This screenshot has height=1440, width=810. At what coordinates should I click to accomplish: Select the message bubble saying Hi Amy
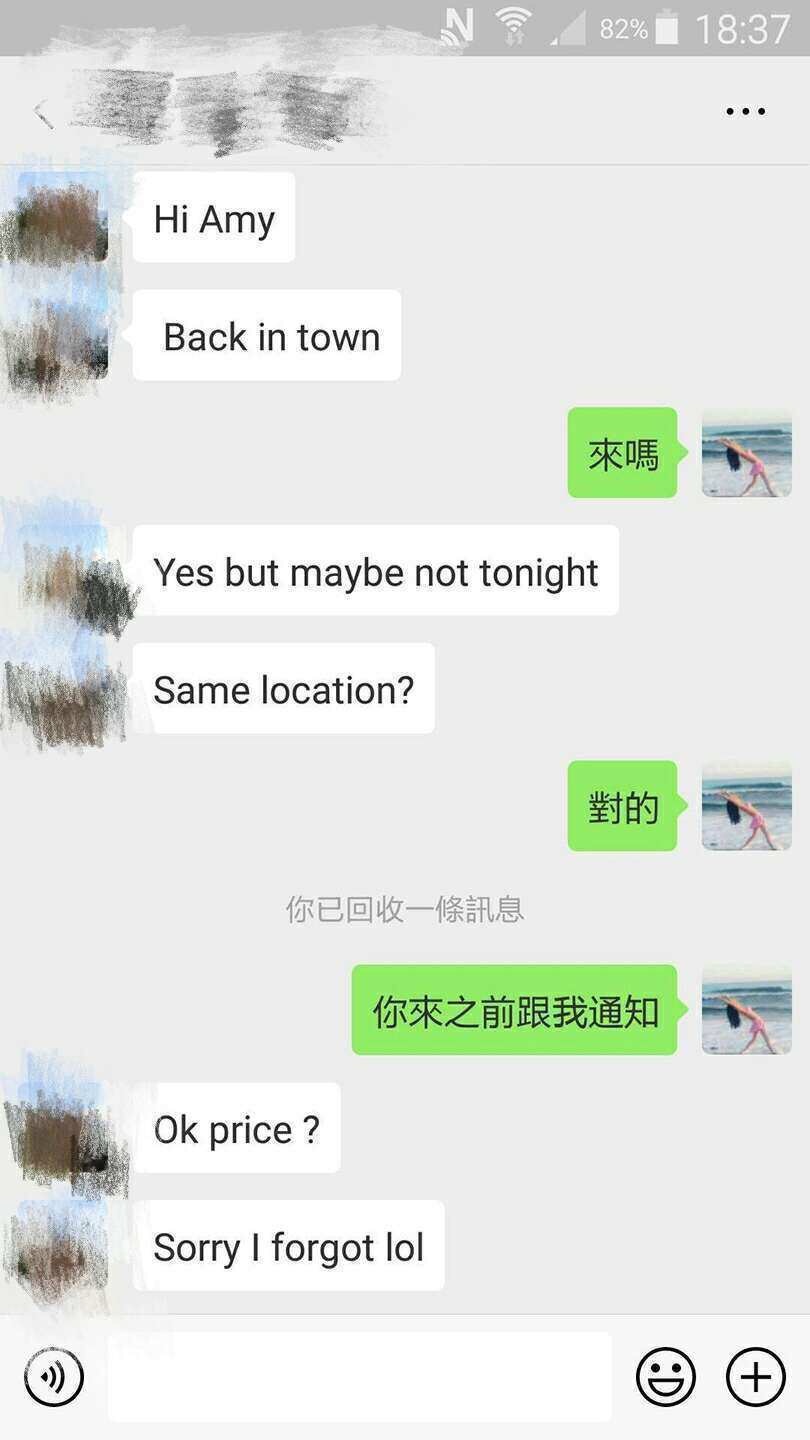pyautogui.click(x=213, y=218)
